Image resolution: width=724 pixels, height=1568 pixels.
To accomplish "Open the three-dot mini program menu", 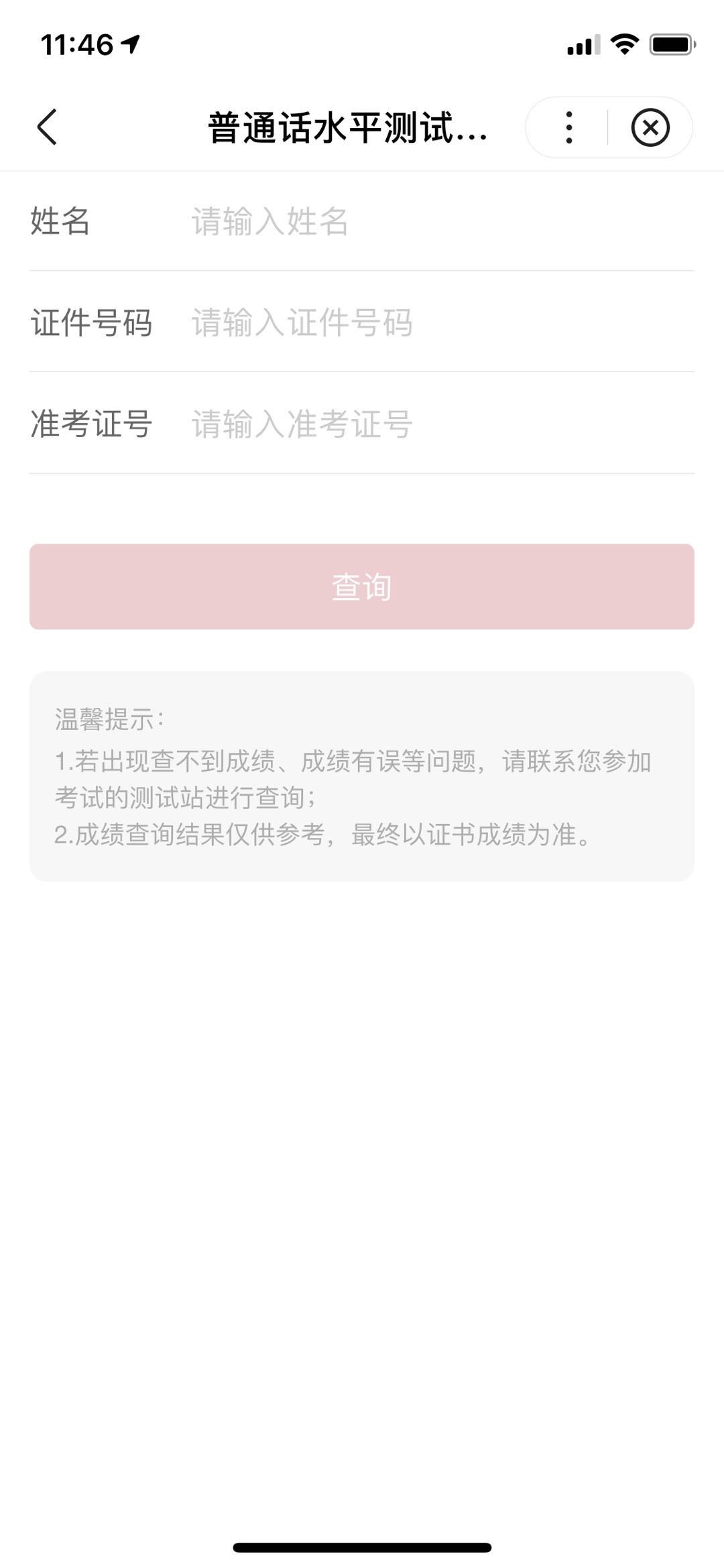I will tap(568, 127).
